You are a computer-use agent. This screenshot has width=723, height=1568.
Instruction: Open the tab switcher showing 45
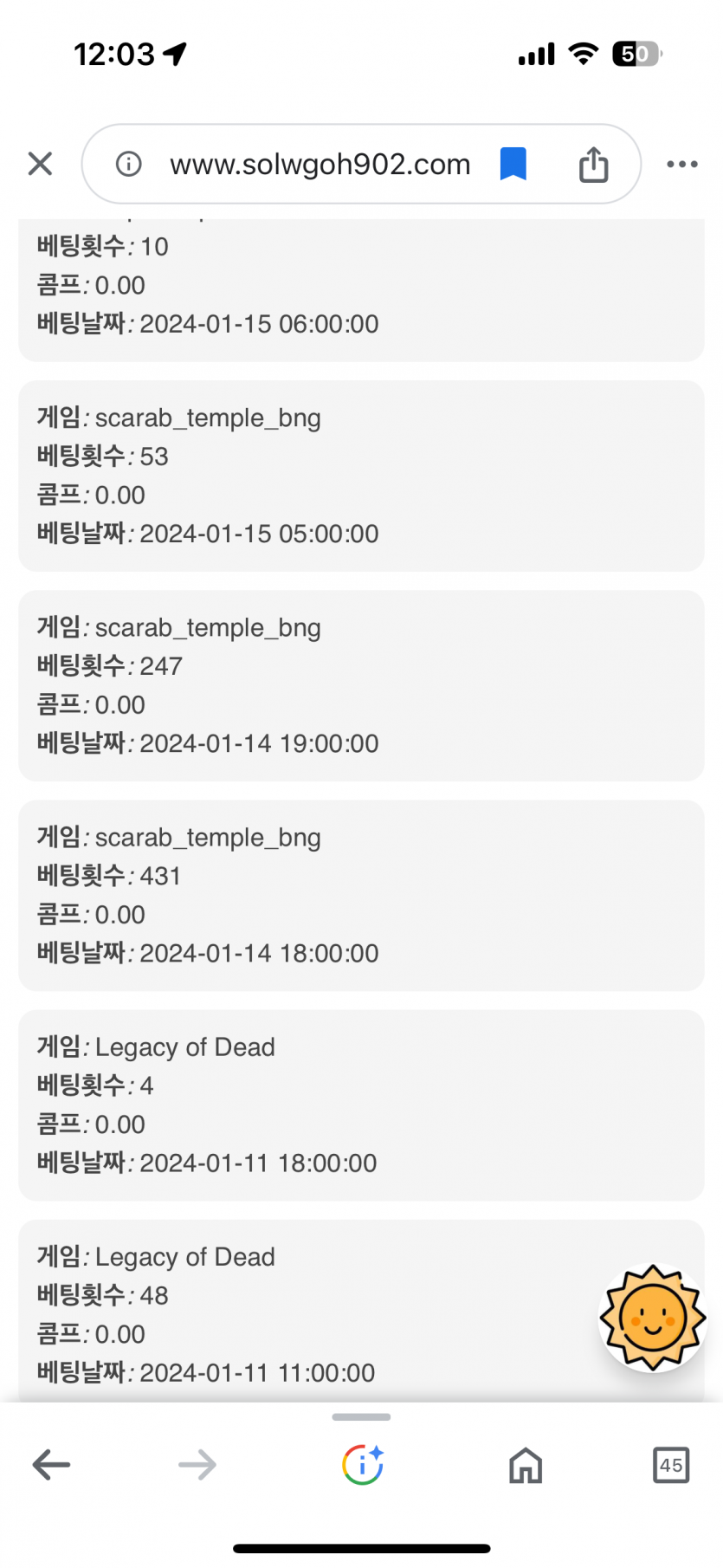tap(670, 1465)
